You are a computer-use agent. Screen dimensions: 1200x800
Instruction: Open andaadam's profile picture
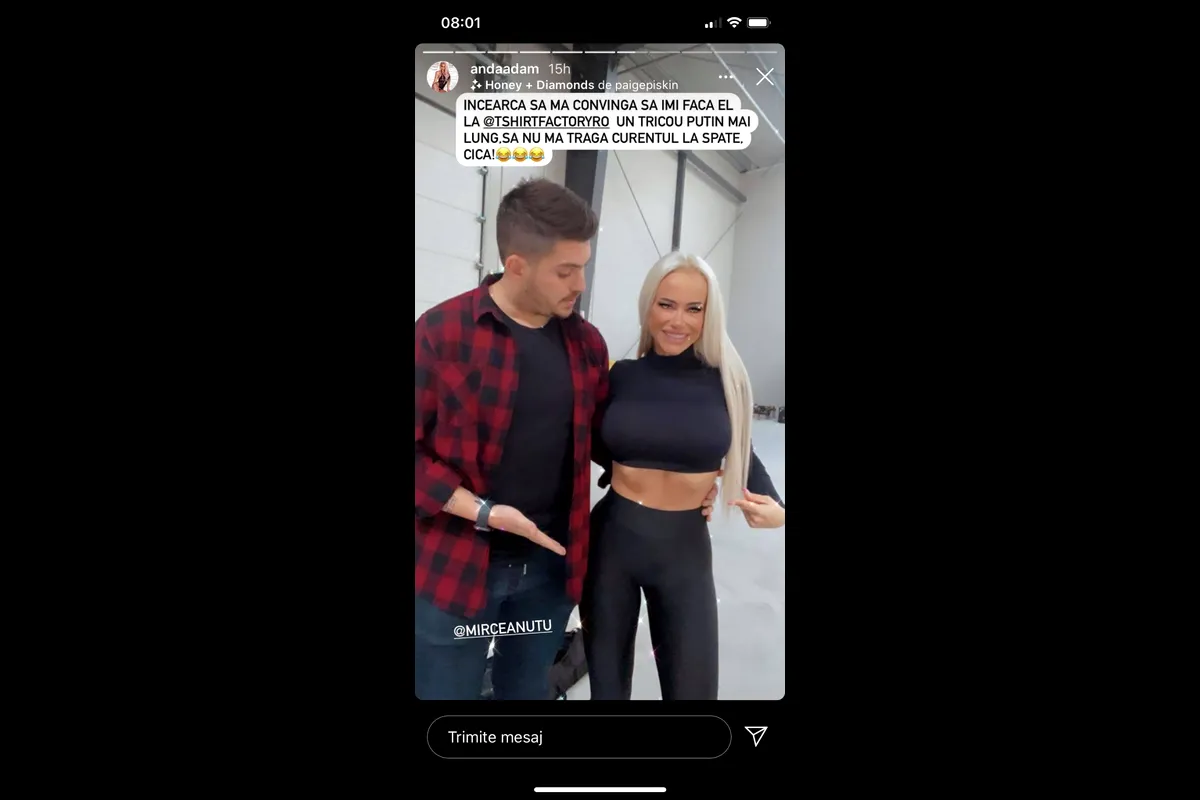pos(442,77)
